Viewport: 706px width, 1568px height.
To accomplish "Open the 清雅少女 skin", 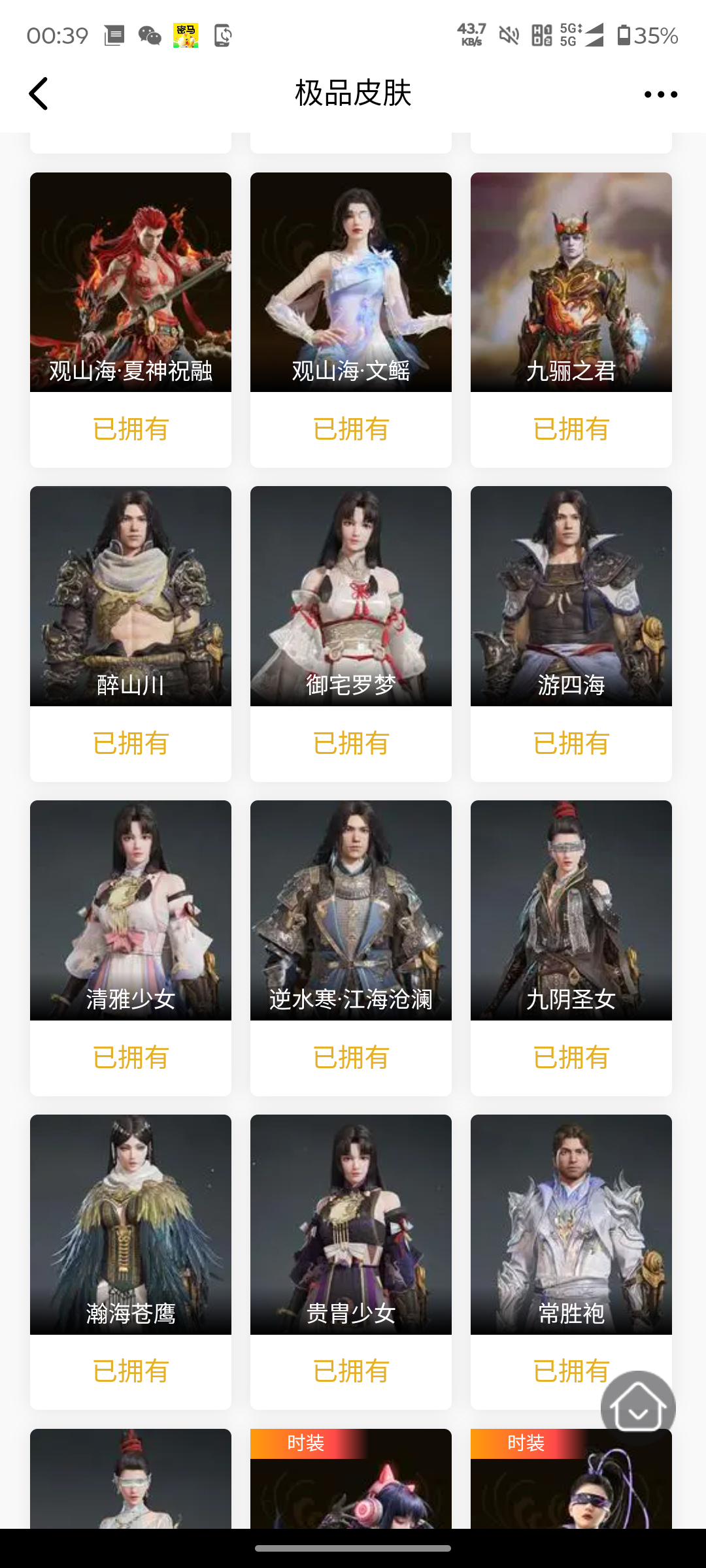I will click(x=131, y=910).
